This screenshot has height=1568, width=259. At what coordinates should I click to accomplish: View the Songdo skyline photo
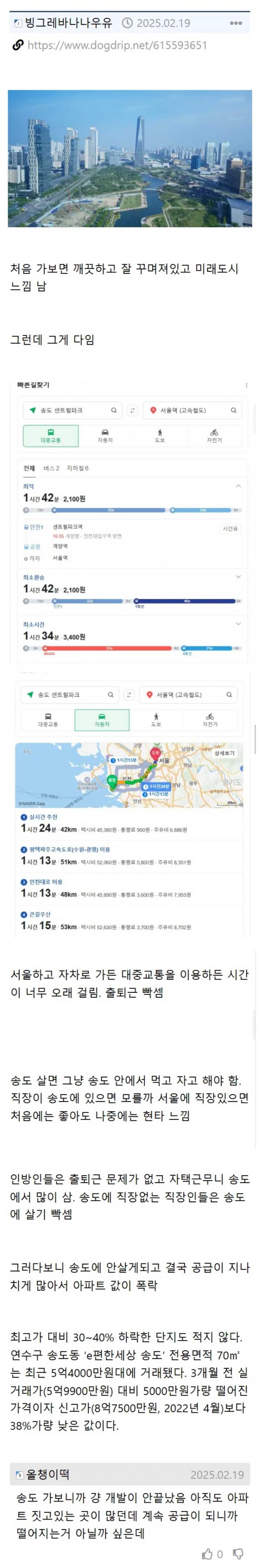pos(129,158)
